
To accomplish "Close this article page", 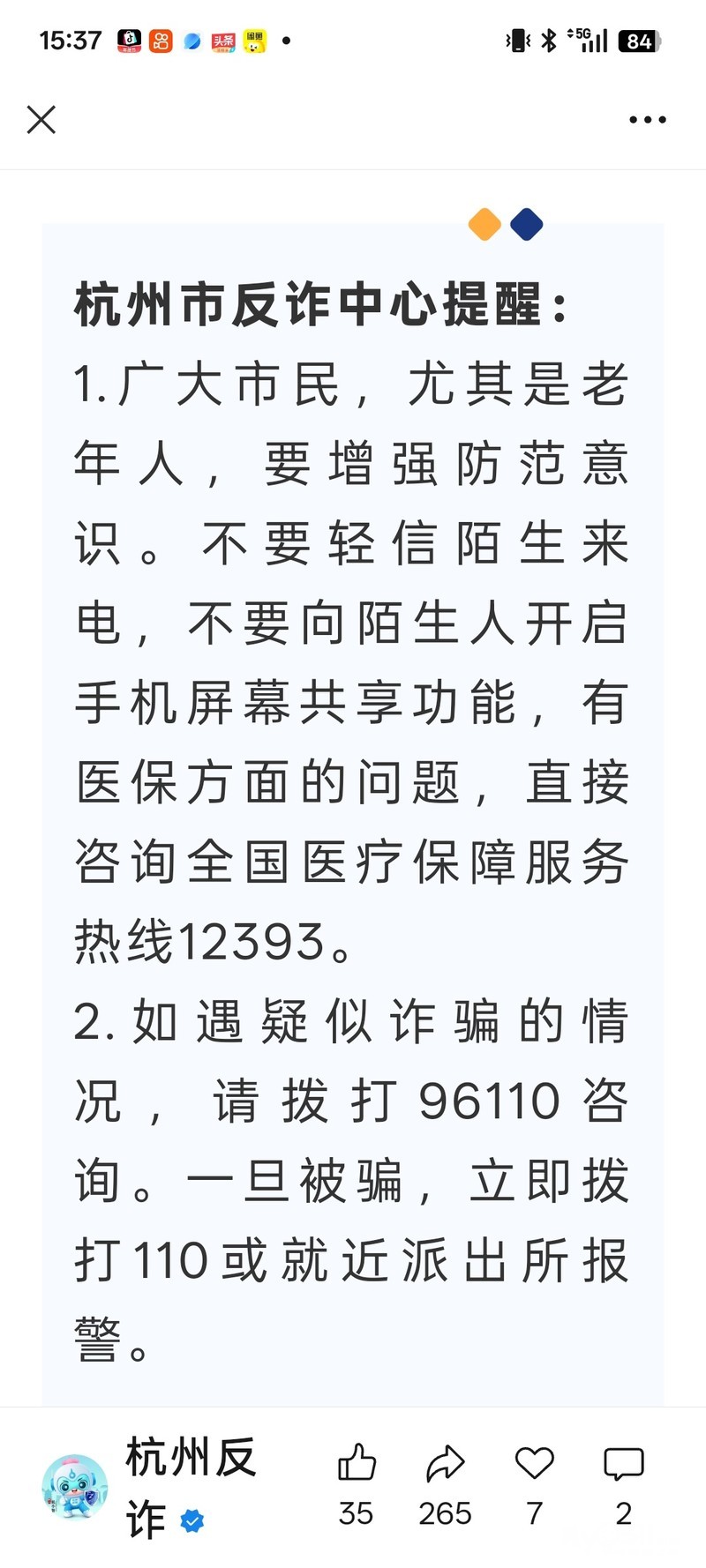I will click(41, 120).
